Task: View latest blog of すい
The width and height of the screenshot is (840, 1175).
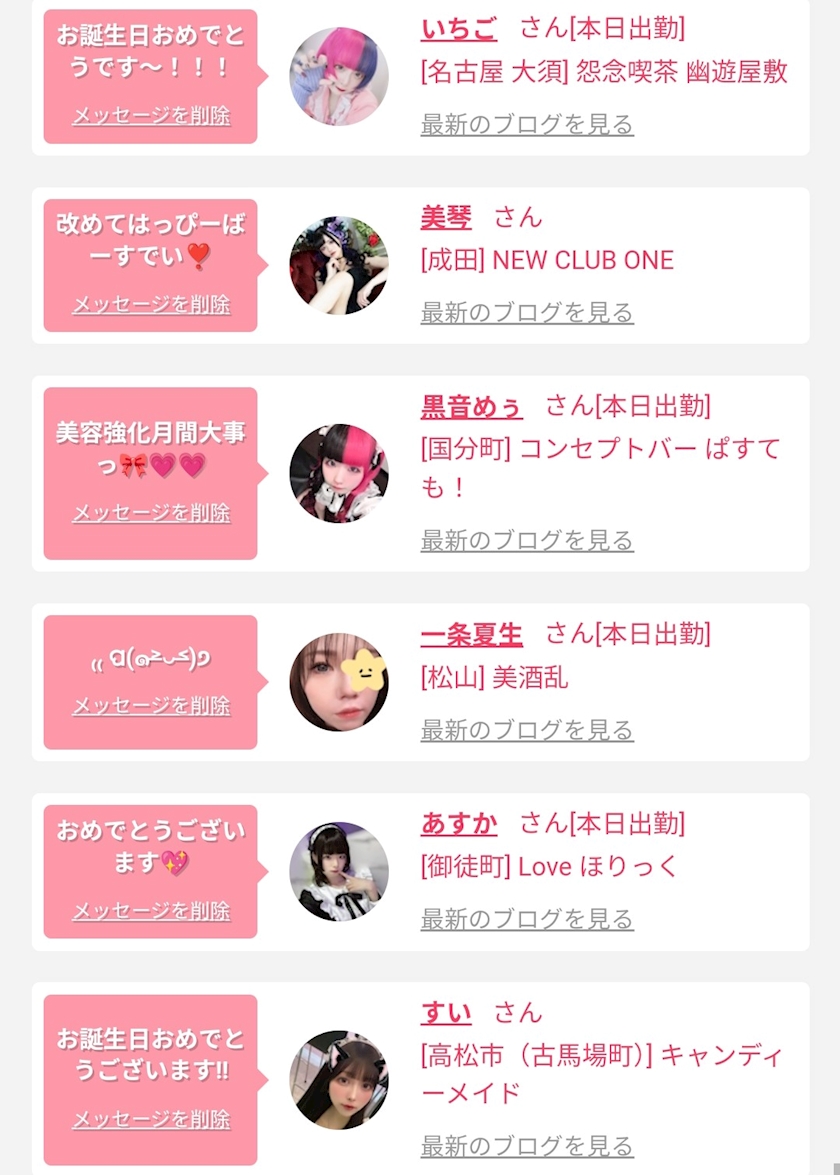Action: click(x=527, y=1145)
